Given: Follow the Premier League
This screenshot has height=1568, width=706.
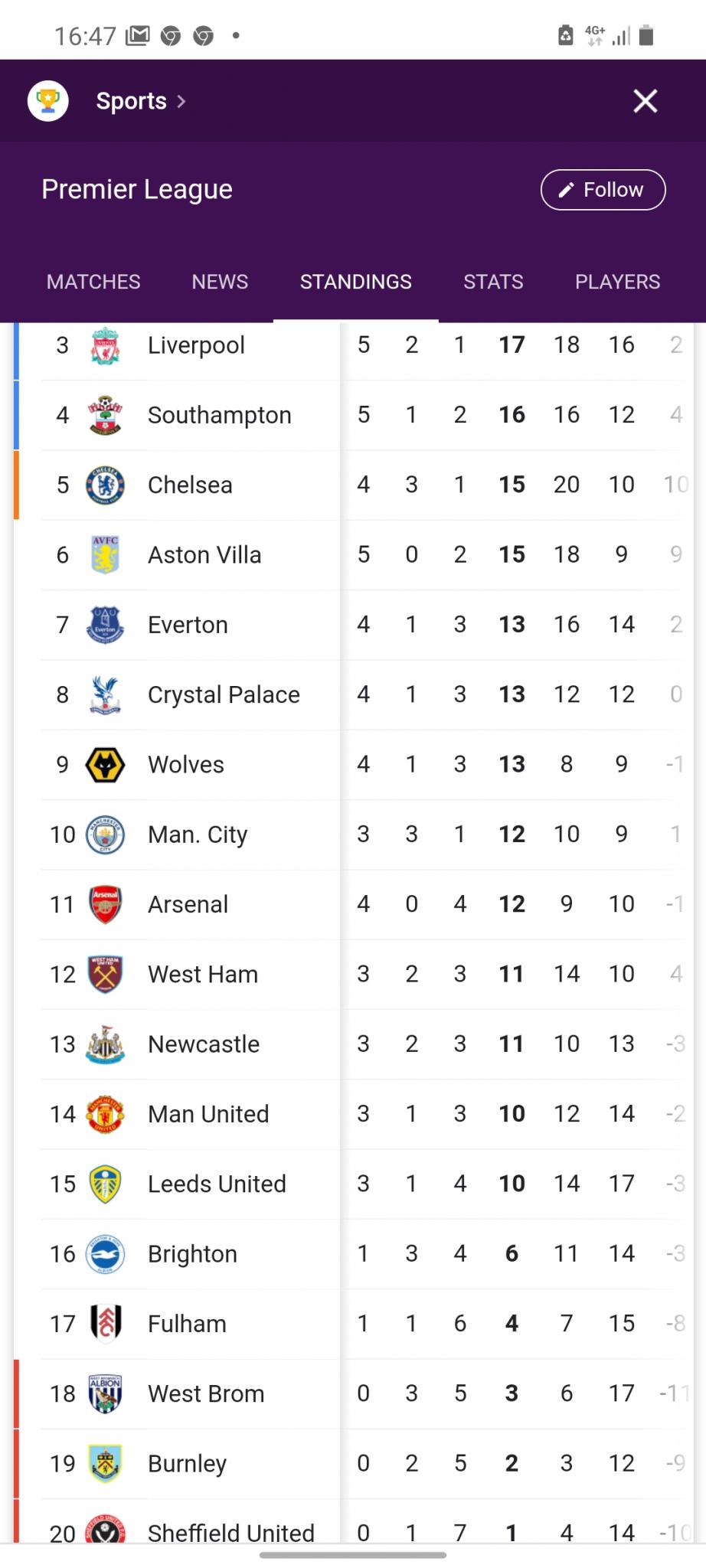Looking at the screenshot, I should point(603,190).
